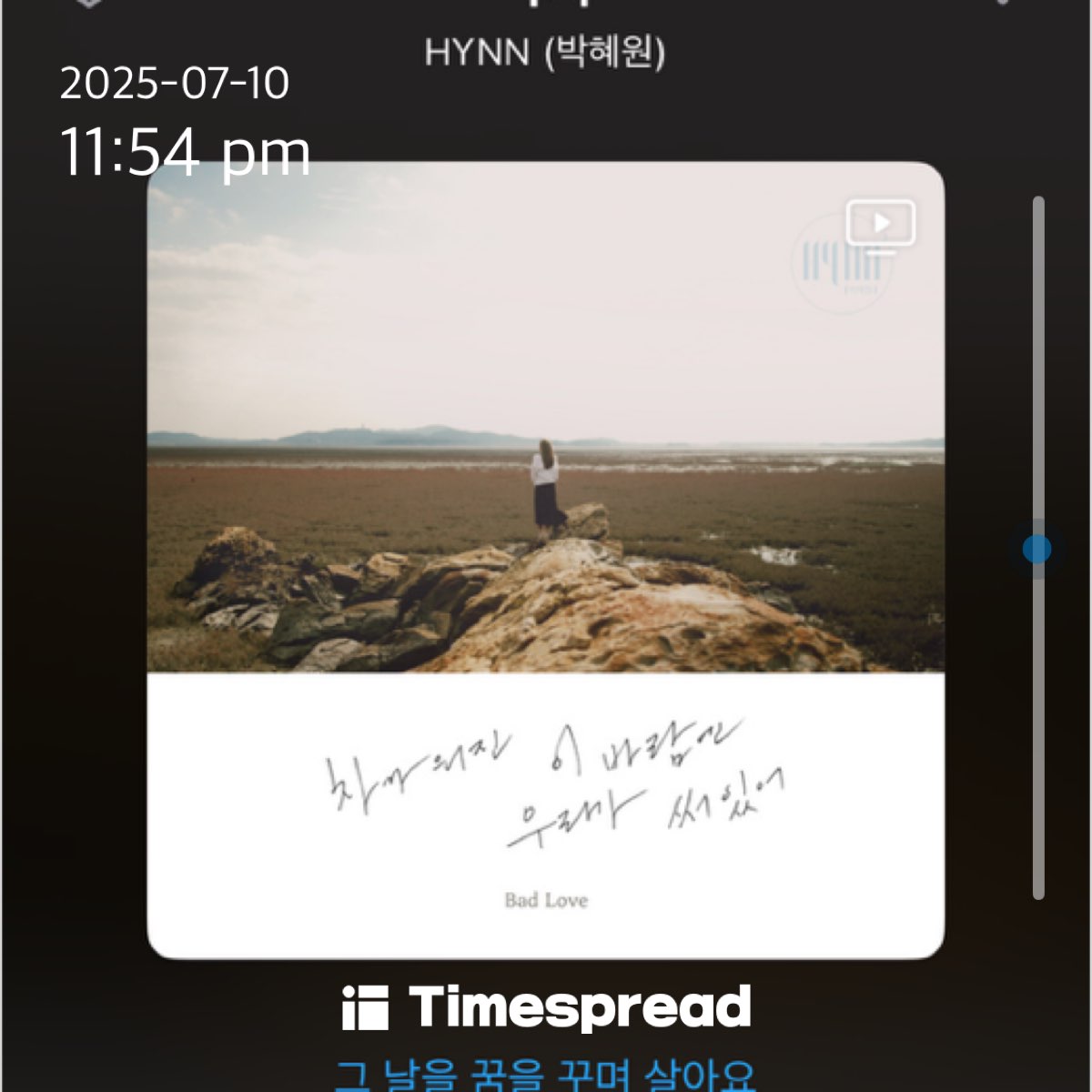
Task: Tap the Bad Love album cover
Action: point(544,560)
